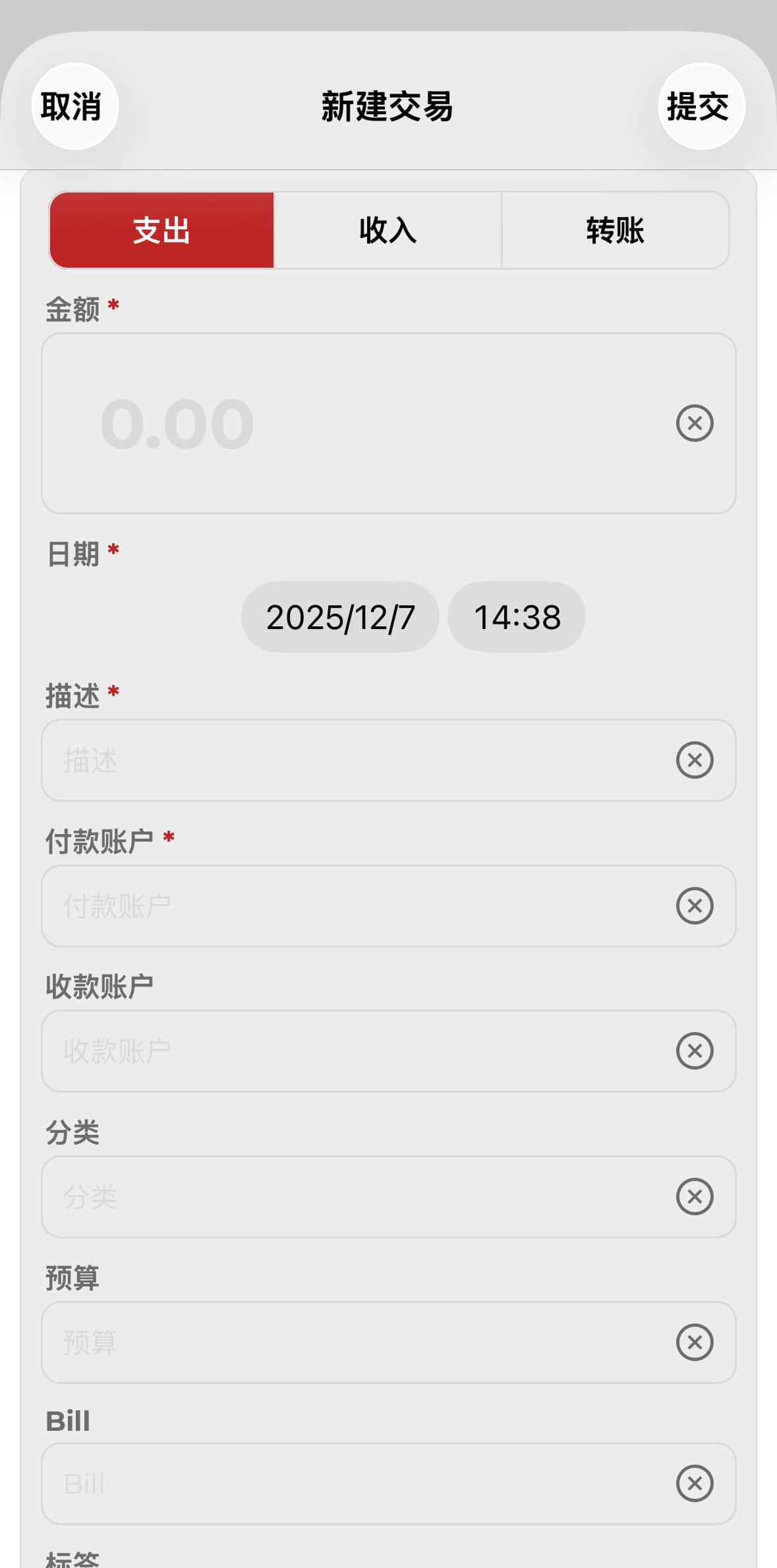The width and height of the screenshot is (777, 1568).
Task: Clear the 分类 category field
Action: (694, 1197)
